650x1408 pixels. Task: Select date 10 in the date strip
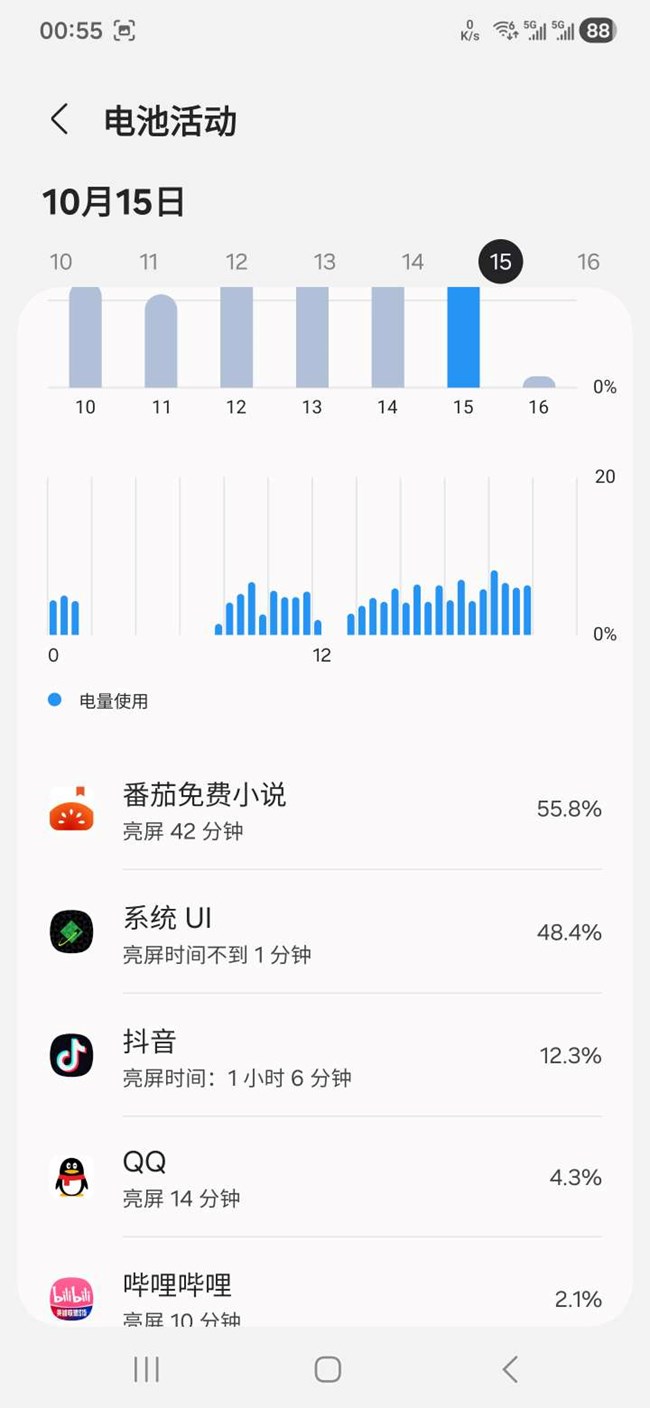[61, 262]
